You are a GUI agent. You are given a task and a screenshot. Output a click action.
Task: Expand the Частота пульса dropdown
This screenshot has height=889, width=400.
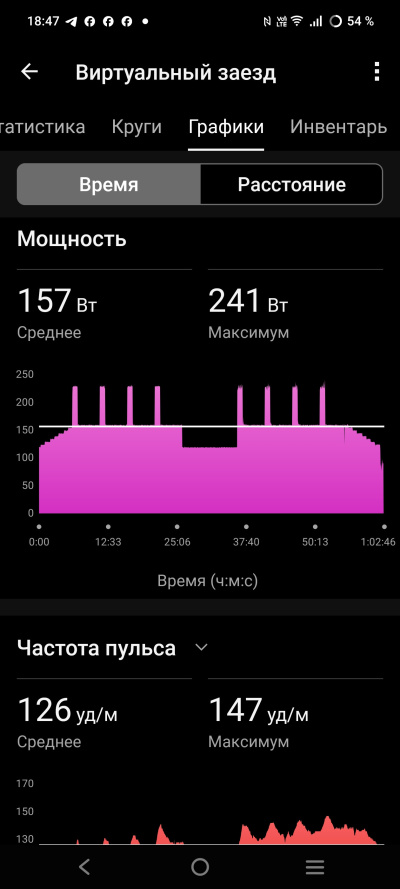pyautogui.click(x=201, y=647)
